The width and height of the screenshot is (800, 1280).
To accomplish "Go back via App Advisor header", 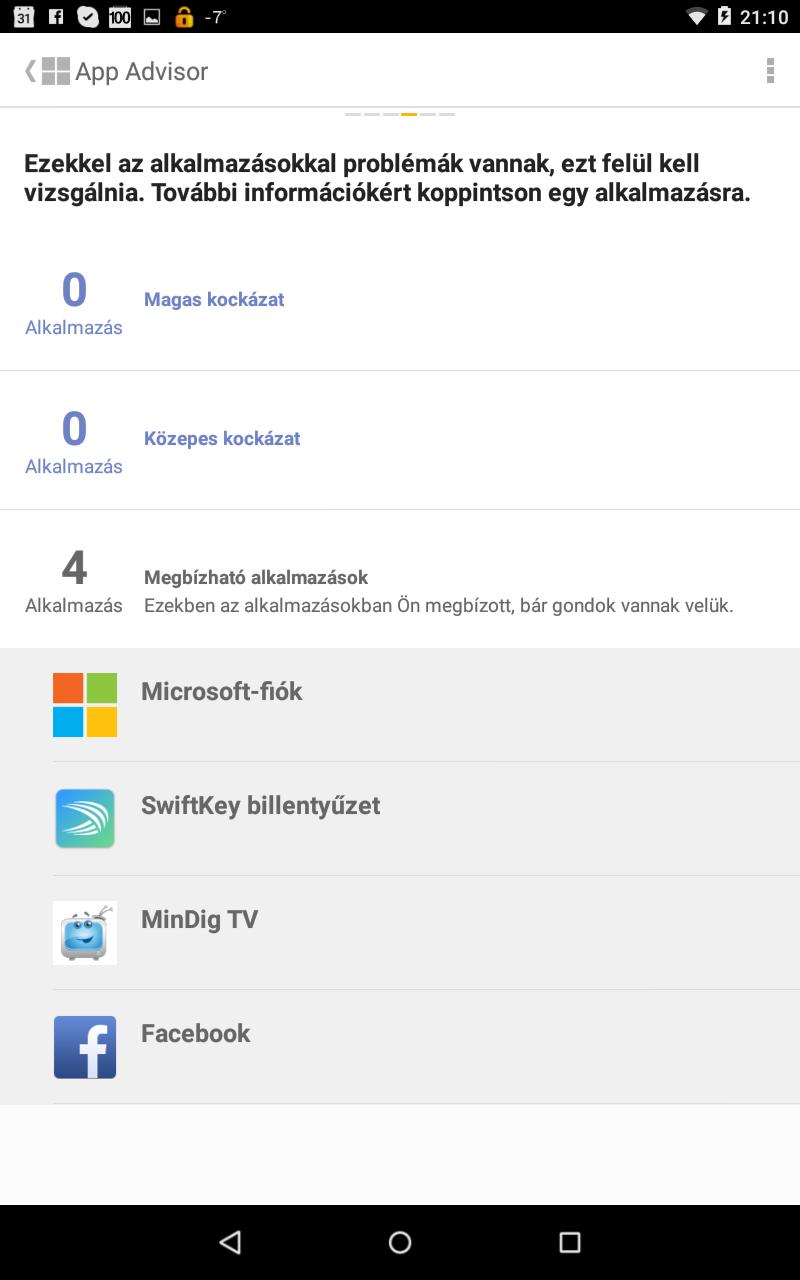I will click(x=116, y=71).
